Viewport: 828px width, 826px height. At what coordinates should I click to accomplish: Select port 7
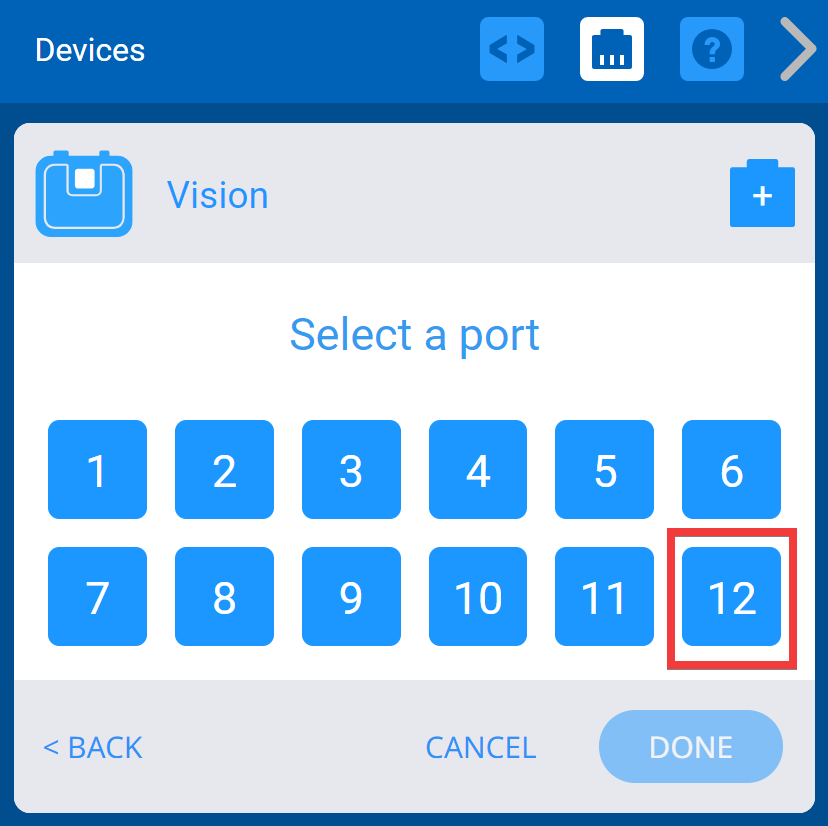[97, 597]
